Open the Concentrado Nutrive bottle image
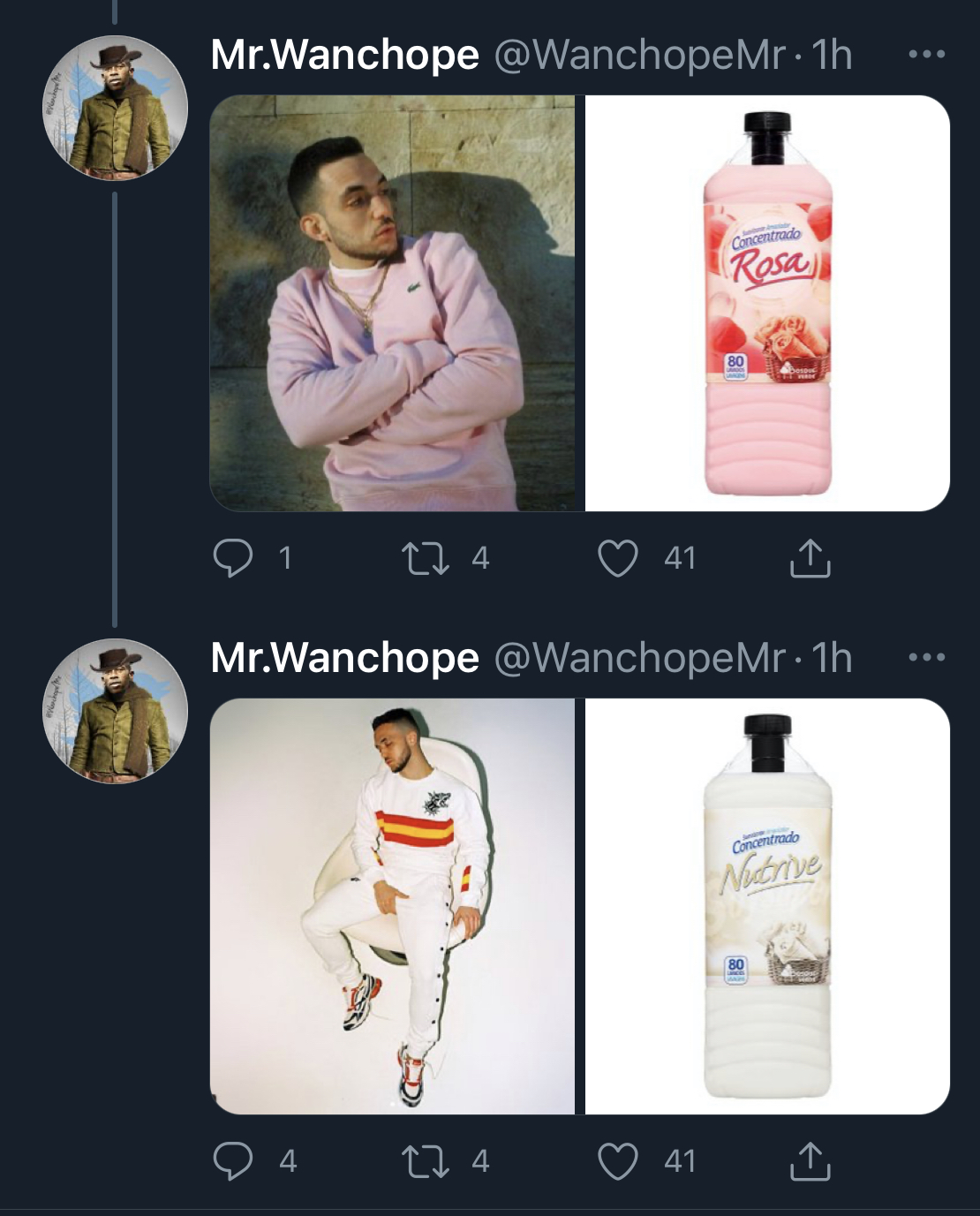The width and height of the screenshot is (980, 1216). pos(767,906)
